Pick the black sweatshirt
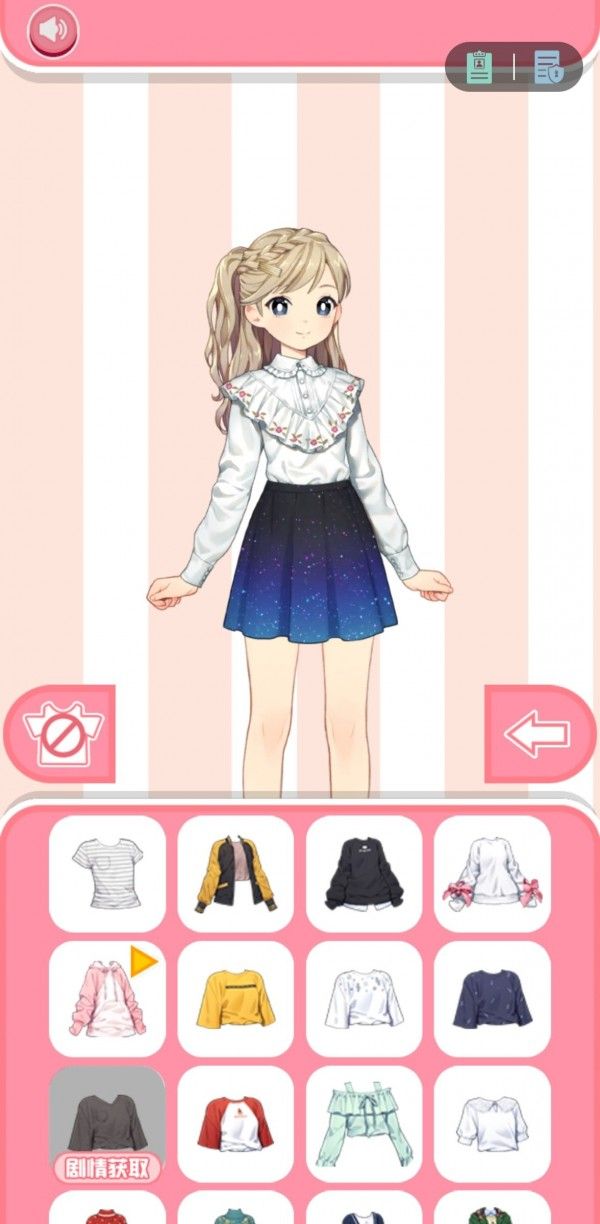 click(364, 873)
